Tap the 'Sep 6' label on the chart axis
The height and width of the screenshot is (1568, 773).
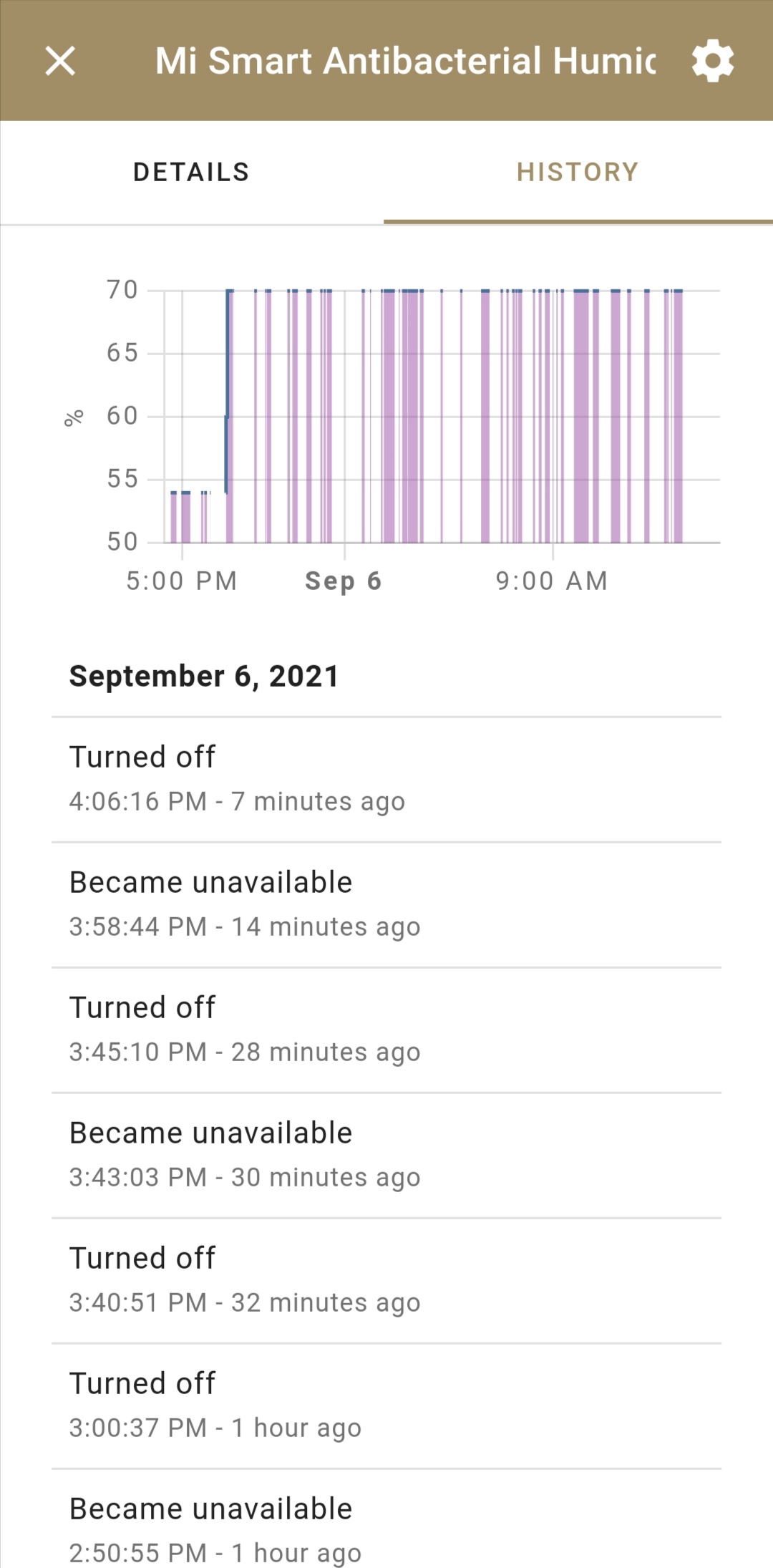[342, 581]
